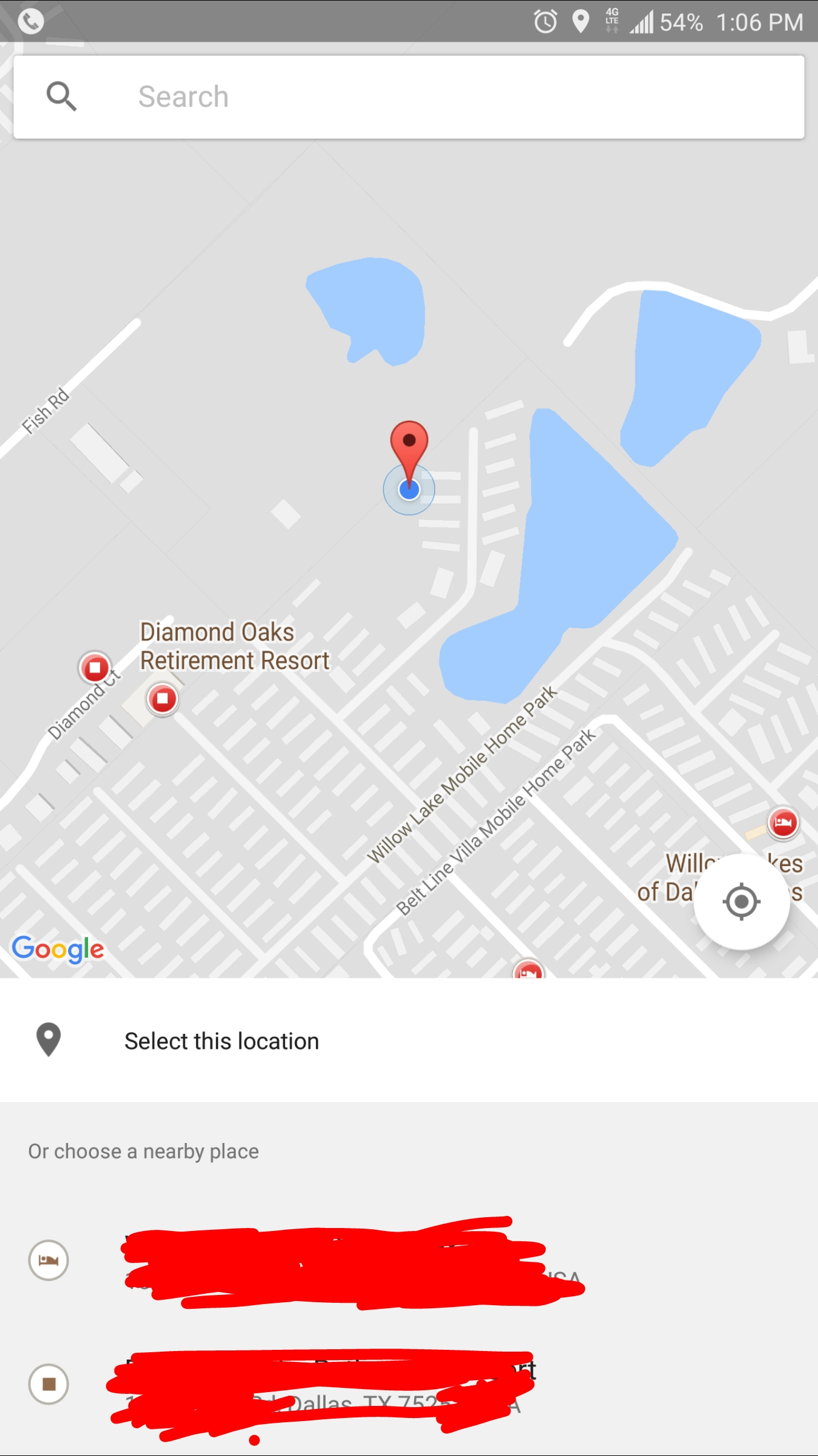The width and height of the screenshot is (818, 1456).
Task: Tap the lodging marker near Willow Lakes
Action: 783,823
